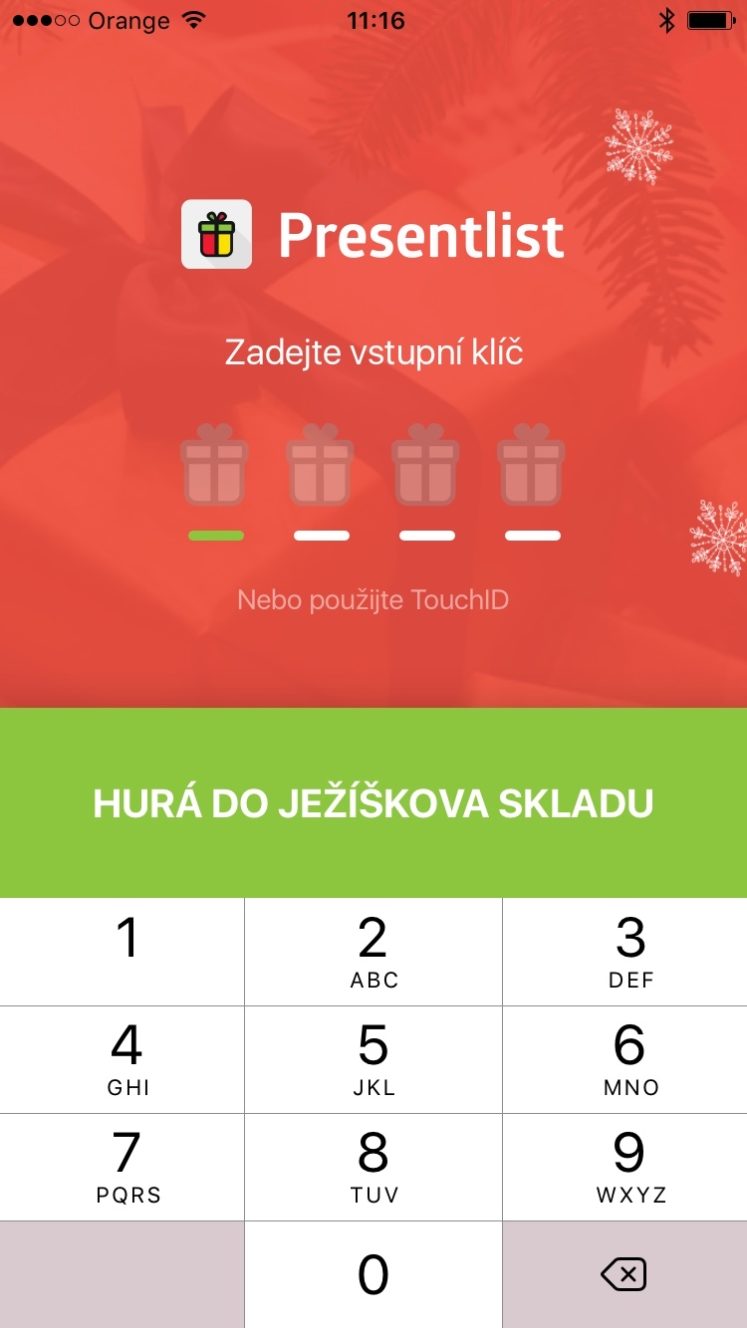
Task: Enter digit 8 on the keypad
Action: coord(373,1167)
